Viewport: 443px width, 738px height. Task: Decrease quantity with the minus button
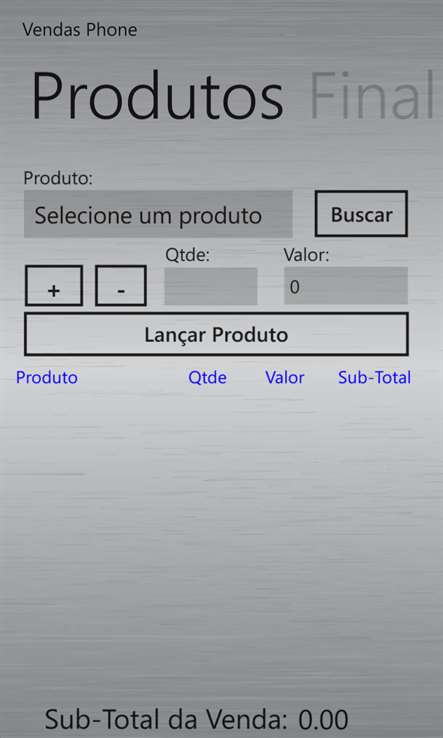121,286
